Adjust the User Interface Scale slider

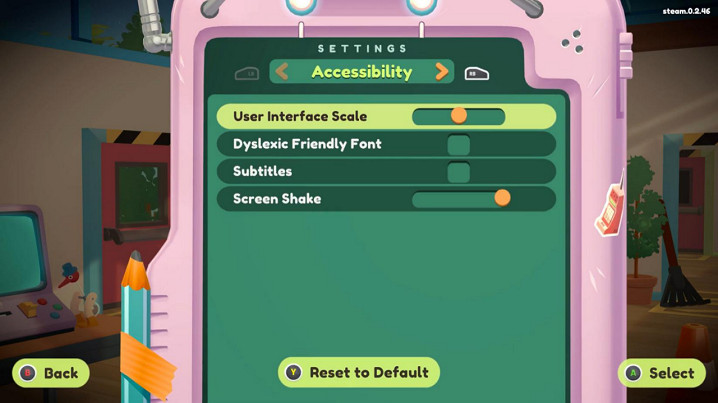click(459, 116)
